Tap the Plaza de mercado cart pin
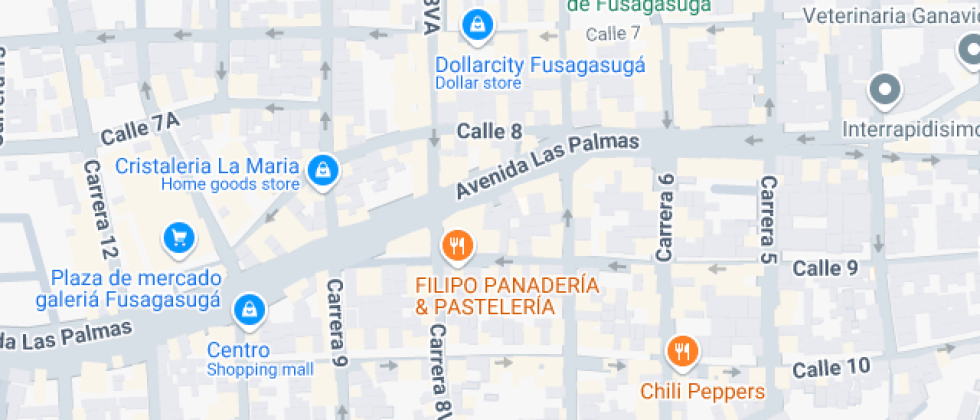 [x=179, y=239]
